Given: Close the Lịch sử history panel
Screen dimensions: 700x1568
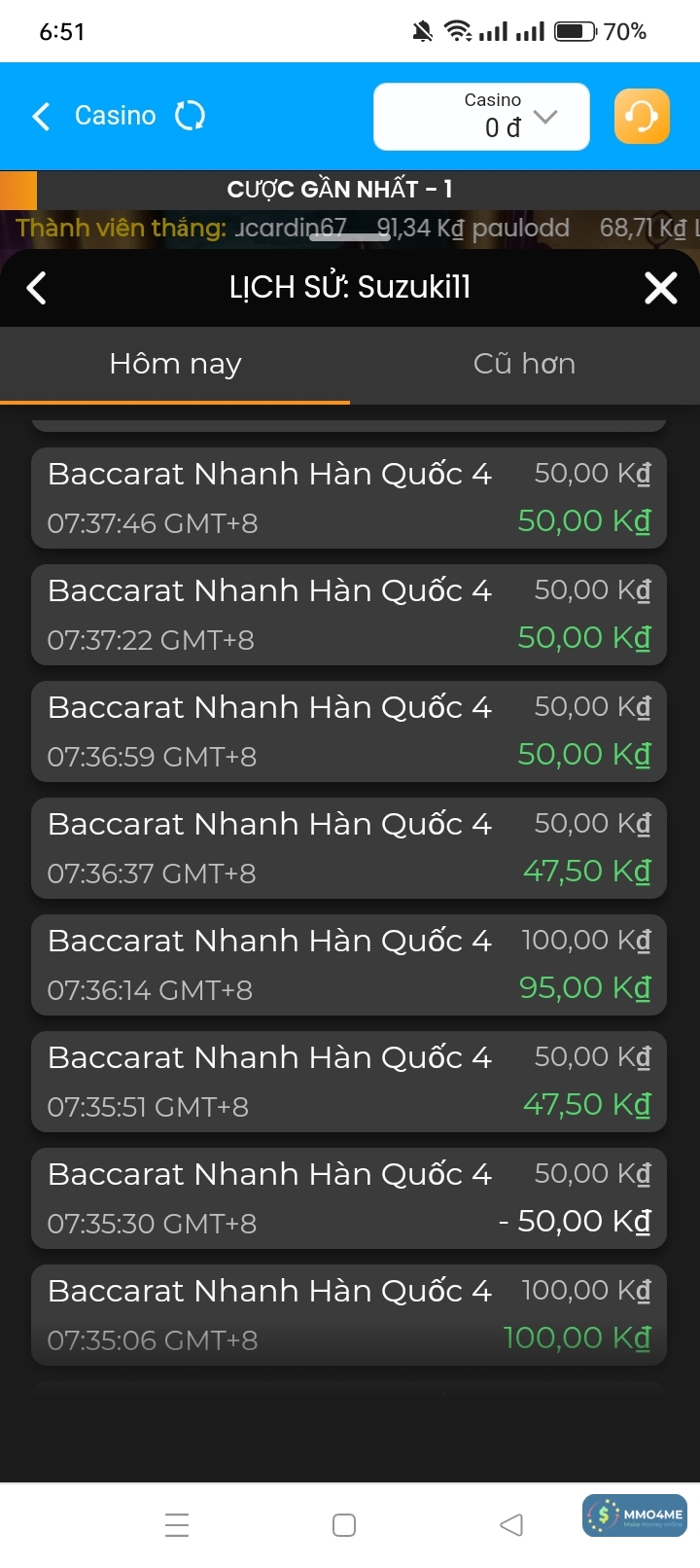Looking at the screenshot, I should 661,288.
